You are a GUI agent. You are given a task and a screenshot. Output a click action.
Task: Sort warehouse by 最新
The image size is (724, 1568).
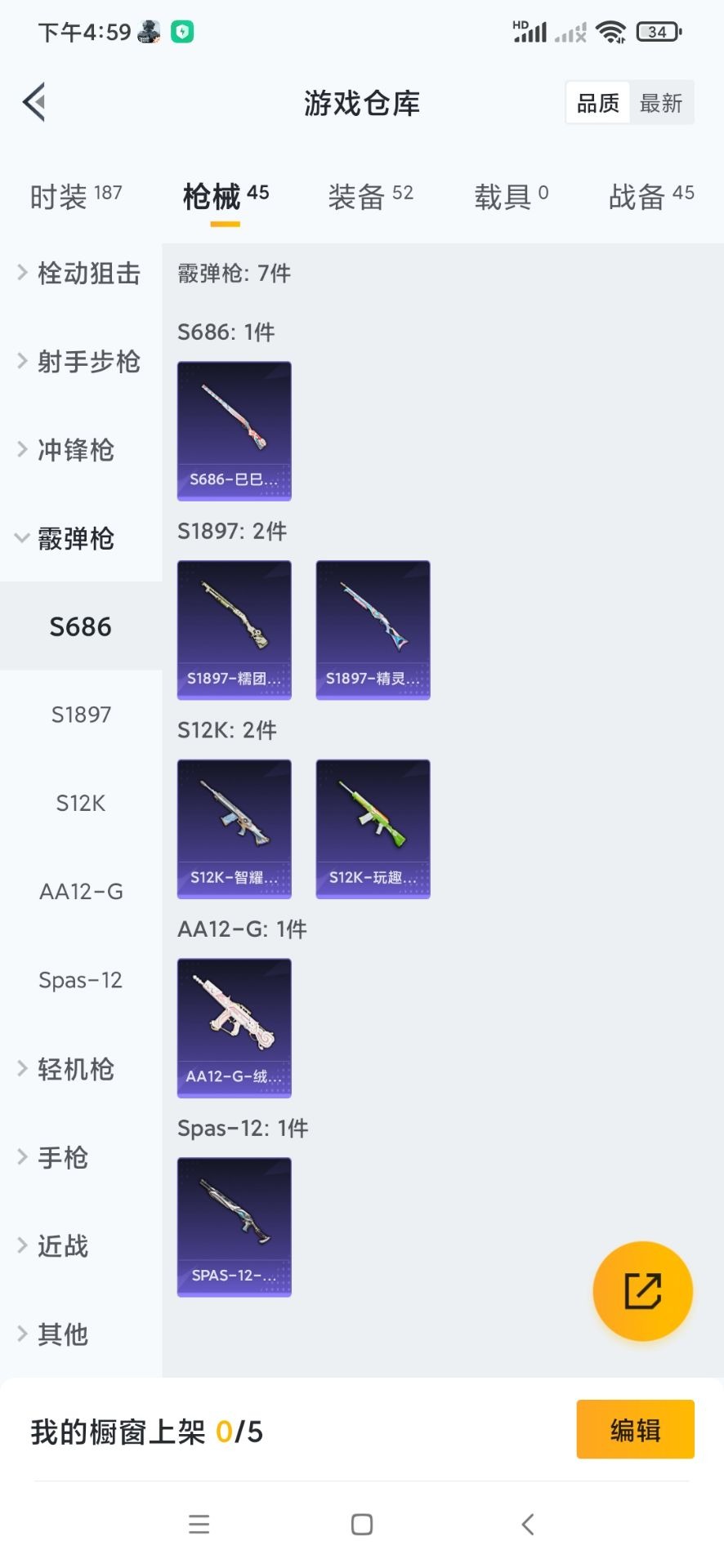tap(661, 103)
